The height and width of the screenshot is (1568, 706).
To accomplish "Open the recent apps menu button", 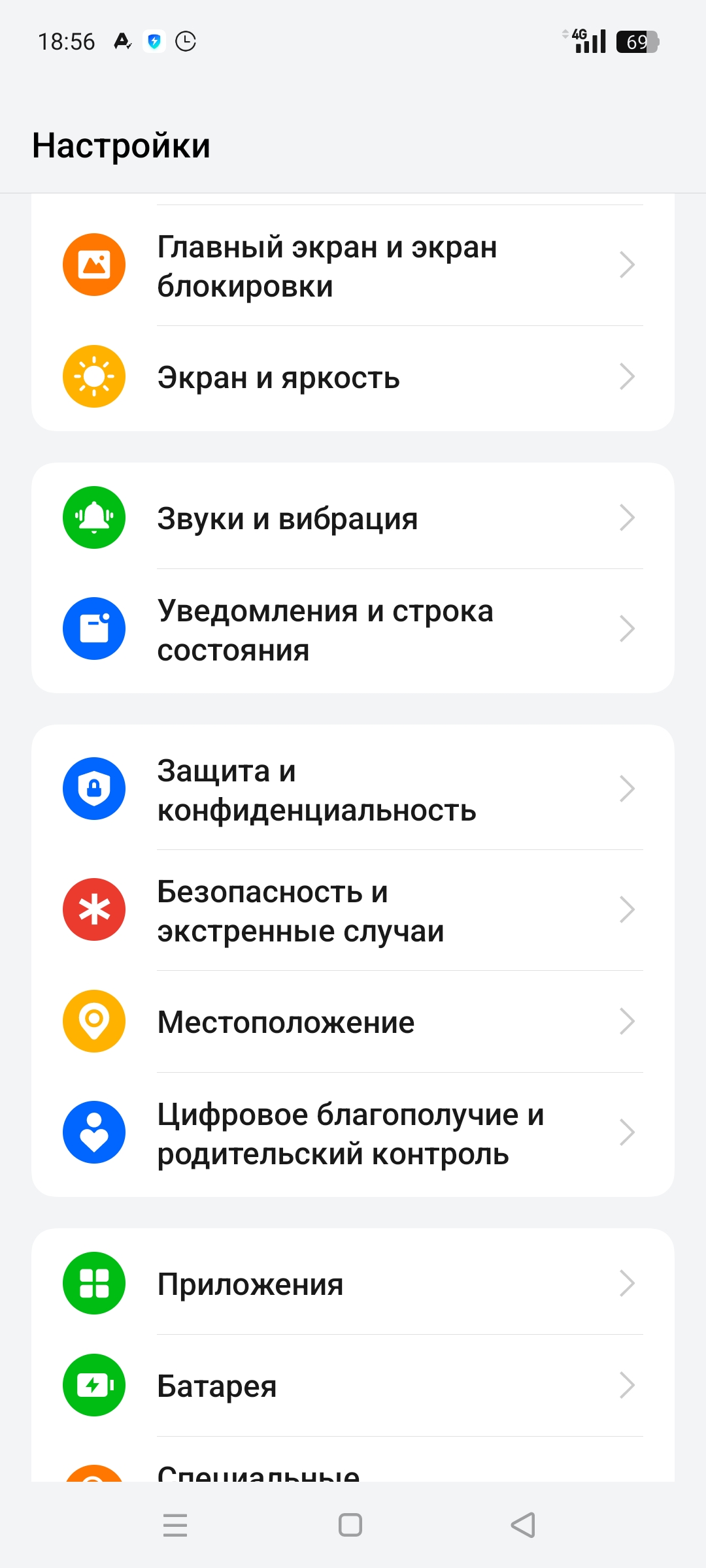I will (x=175, y=1525).
